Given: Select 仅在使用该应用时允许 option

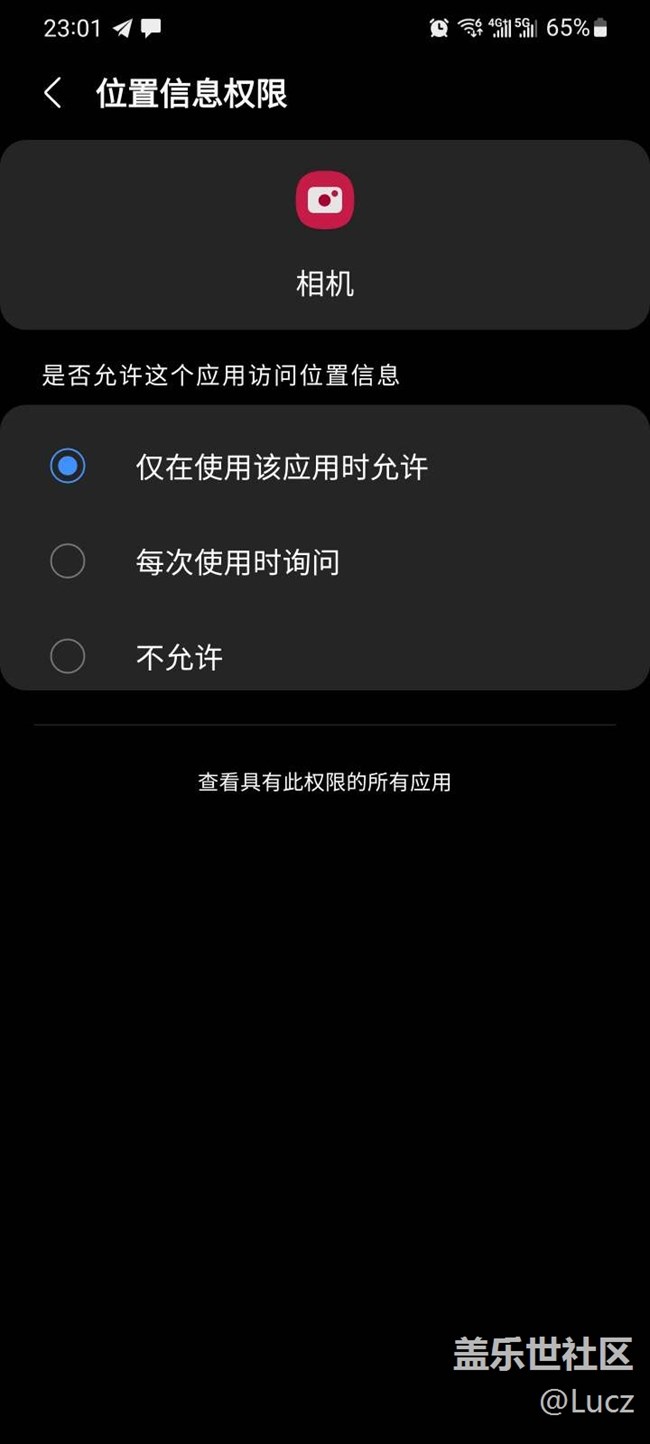Looking at the screenshot, I should 325,466.
